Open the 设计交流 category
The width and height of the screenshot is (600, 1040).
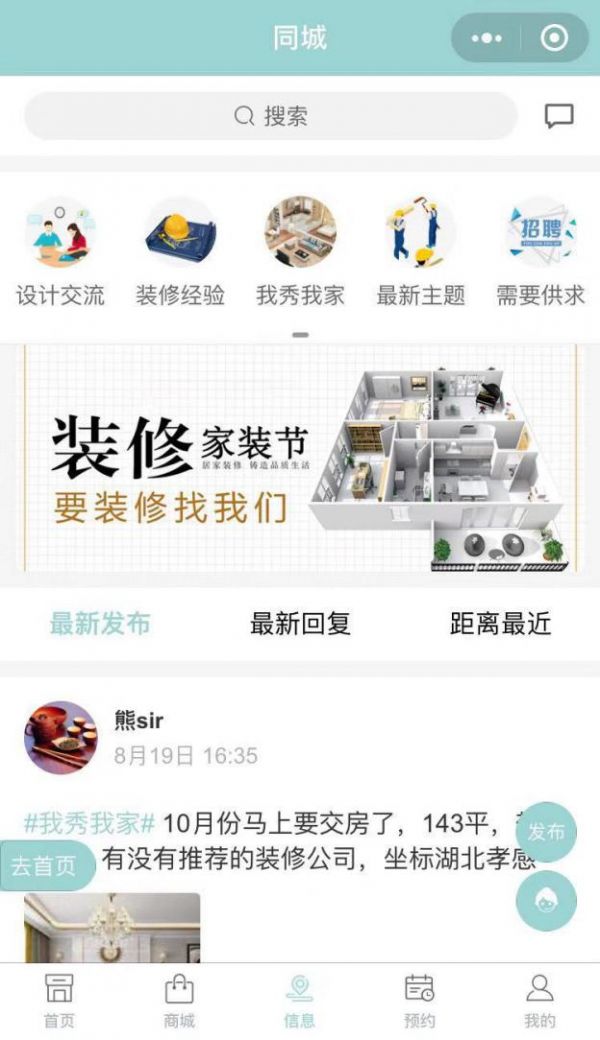click(60, 251)
